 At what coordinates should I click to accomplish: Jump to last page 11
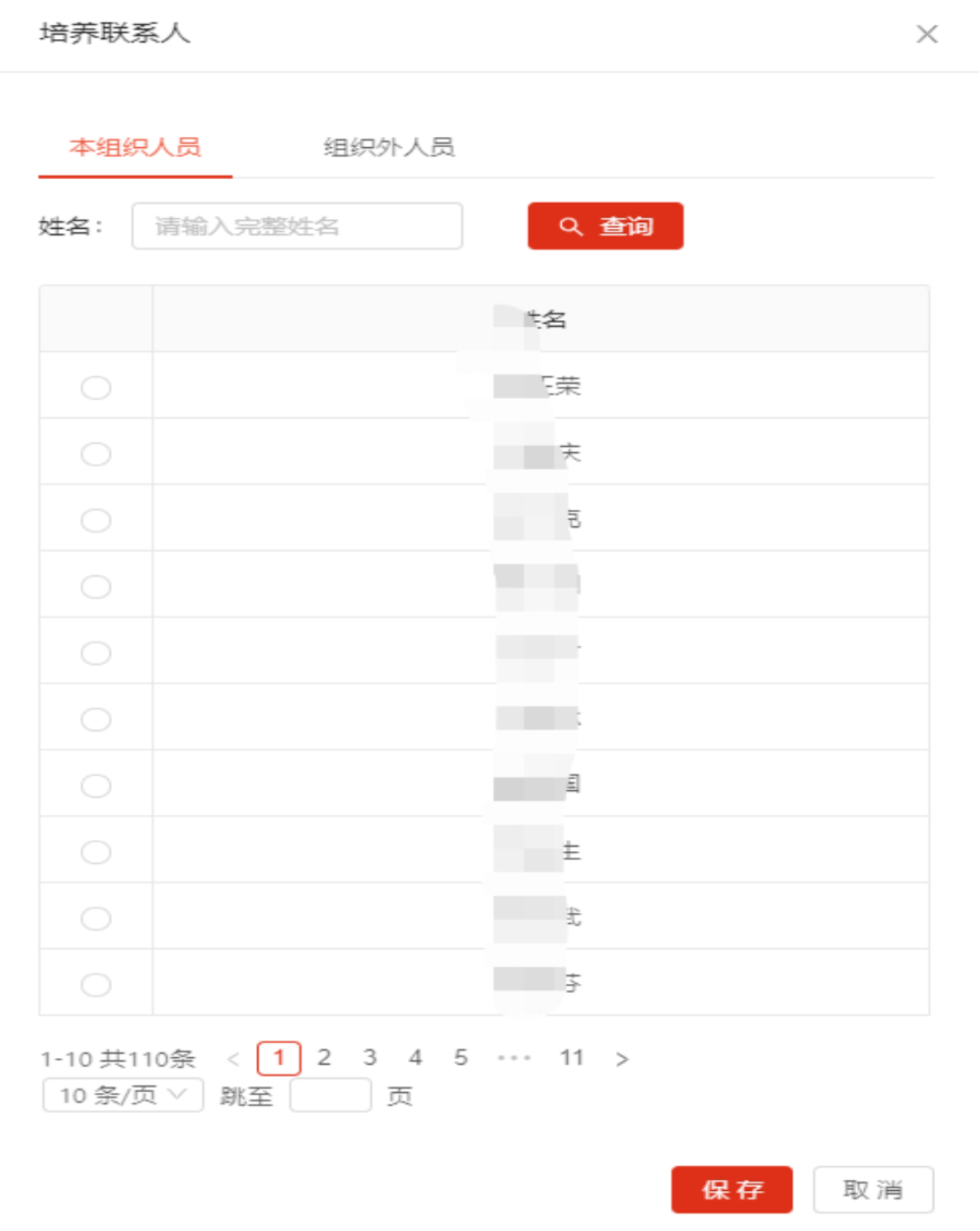point(571,1057)
